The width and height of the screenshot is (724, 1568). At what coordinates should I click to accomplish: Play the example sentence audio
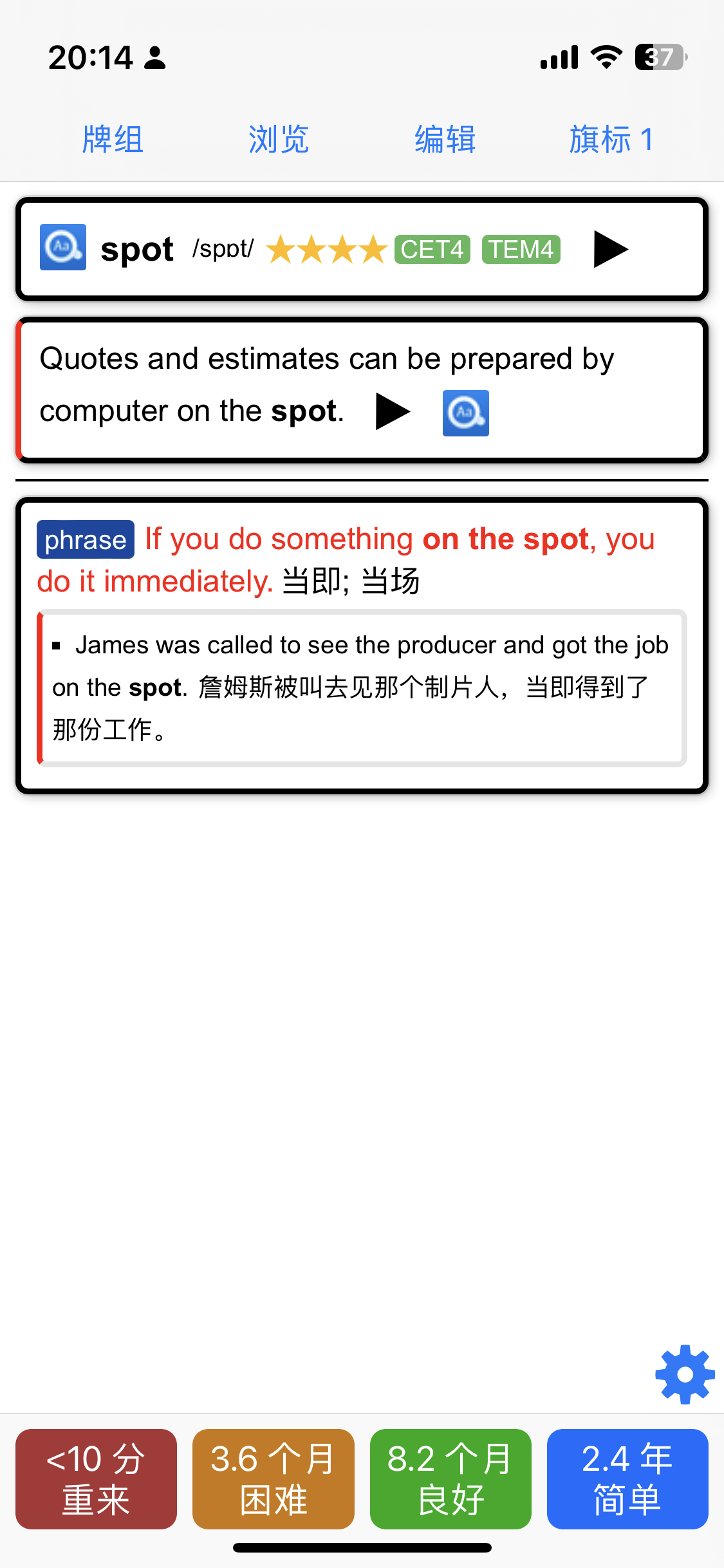(393, 412)
